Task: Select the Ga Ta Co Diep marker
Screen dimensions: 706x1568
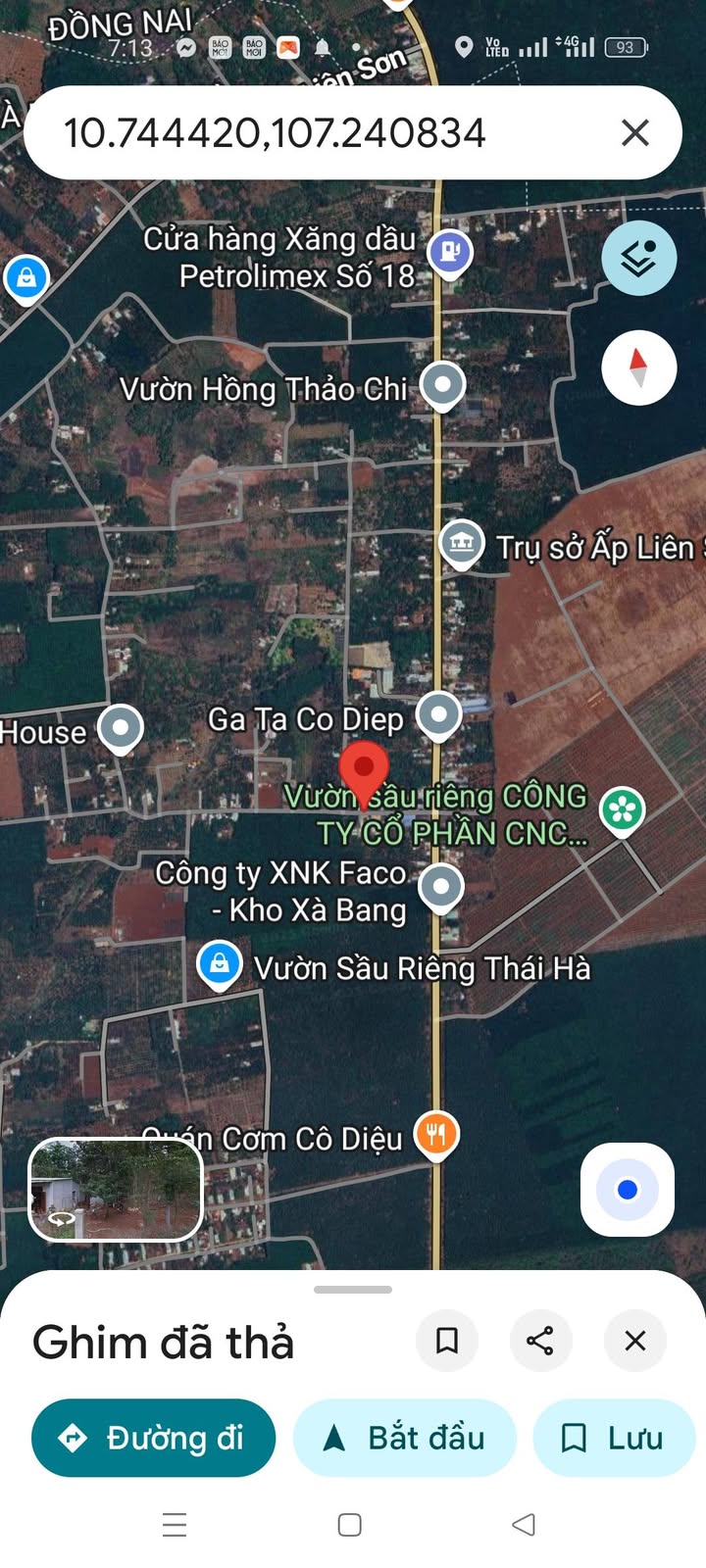Action: [439, 716]
